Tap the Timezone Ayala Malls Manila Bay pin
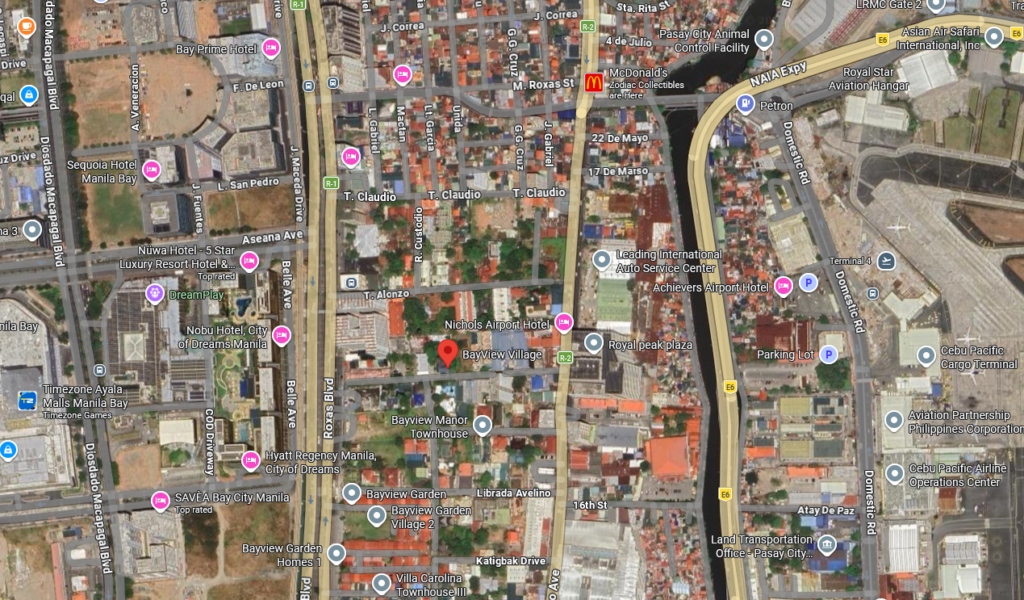 tap(27, 401)
